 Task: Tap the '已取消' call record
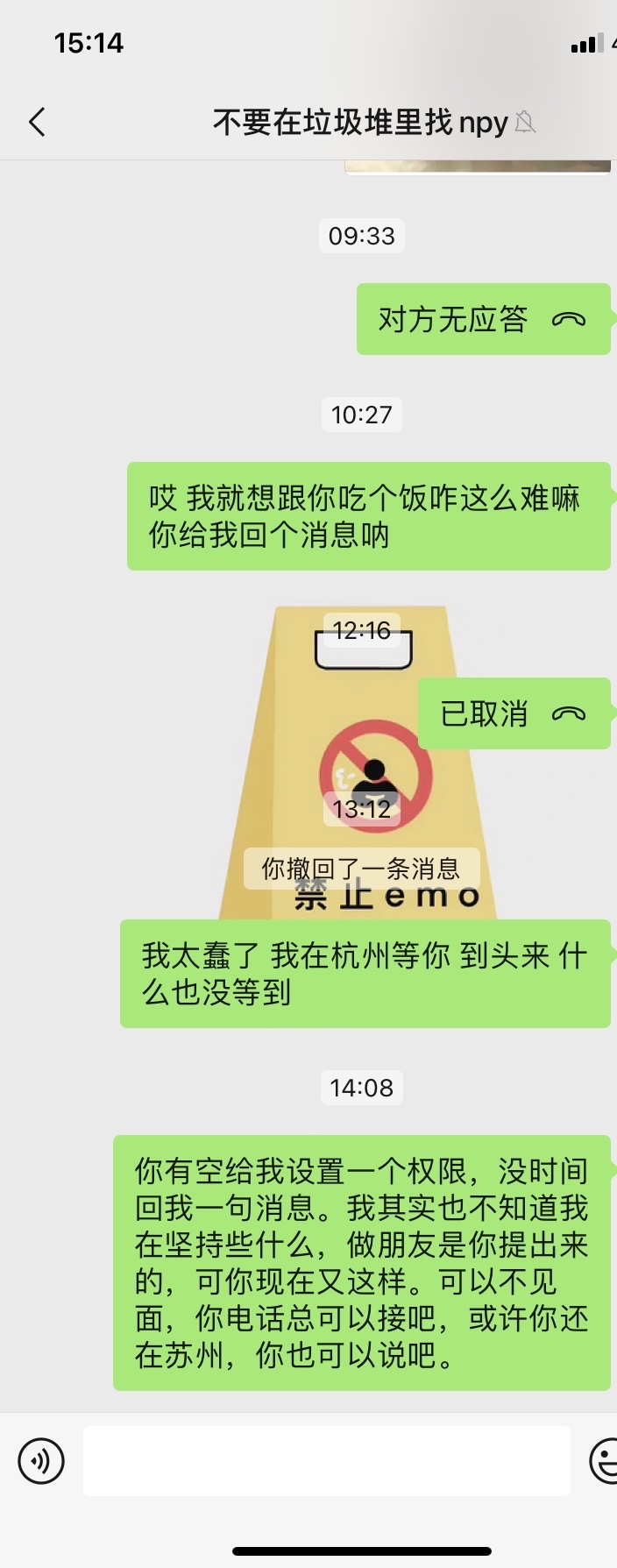coord(513,713)
